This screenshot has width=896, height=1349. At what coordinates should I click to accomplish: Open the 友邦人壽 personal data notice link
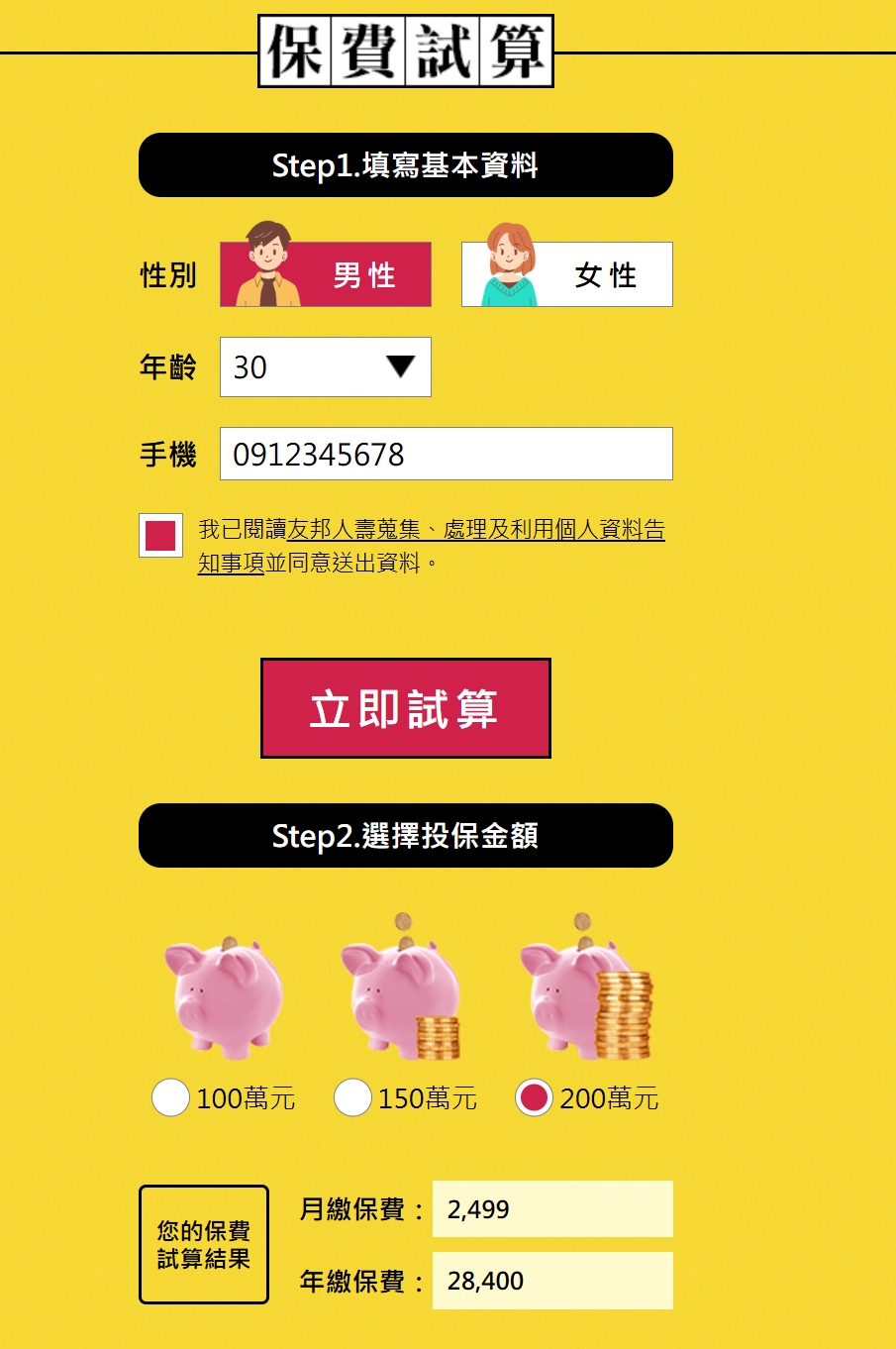475,530
